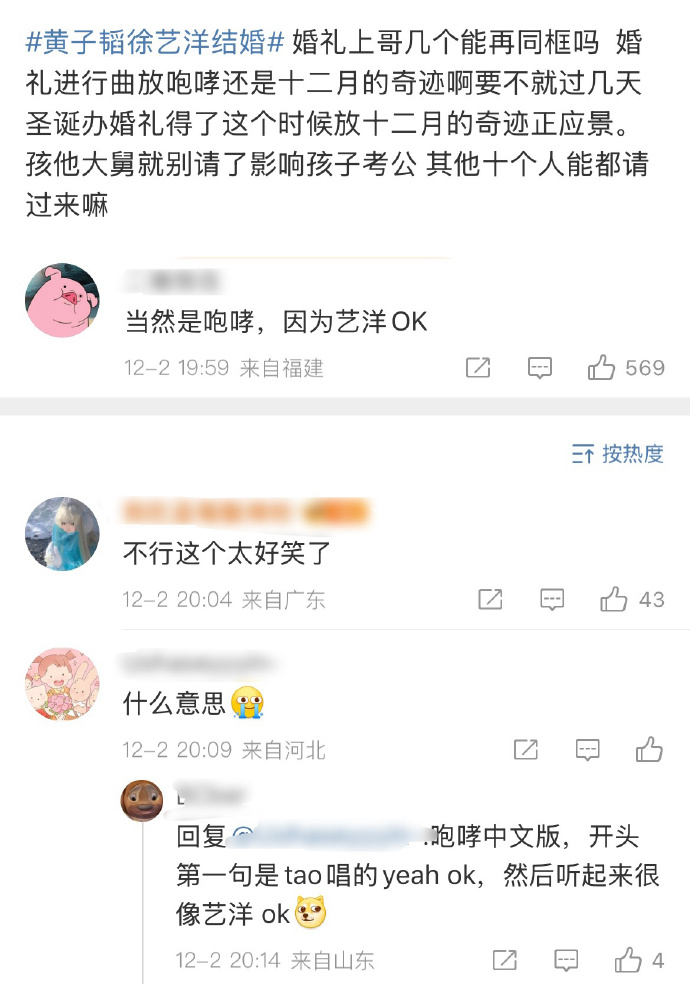Screen dimensions: 690x984
Task: Open the profile of the 河北 commenter
Action: (x=62, y=683)
